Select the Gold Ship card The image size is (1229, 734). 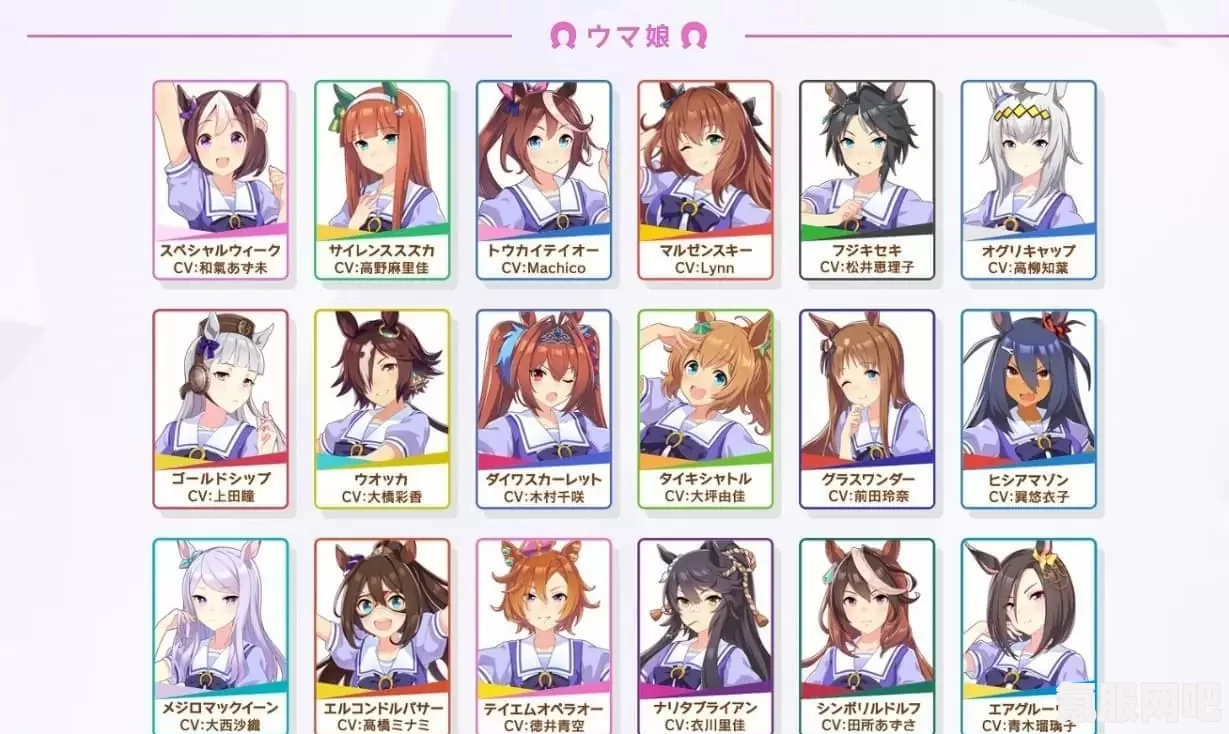(x=220, y=408)
